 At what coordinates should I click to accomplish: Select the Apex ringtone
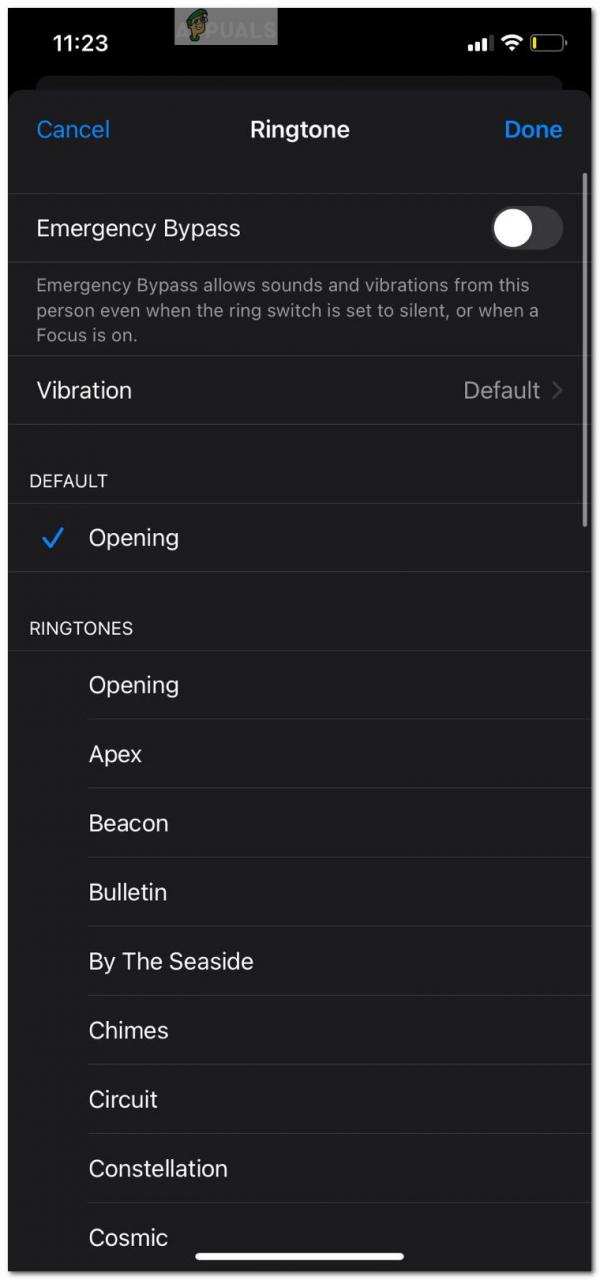[x=116, y=755]
